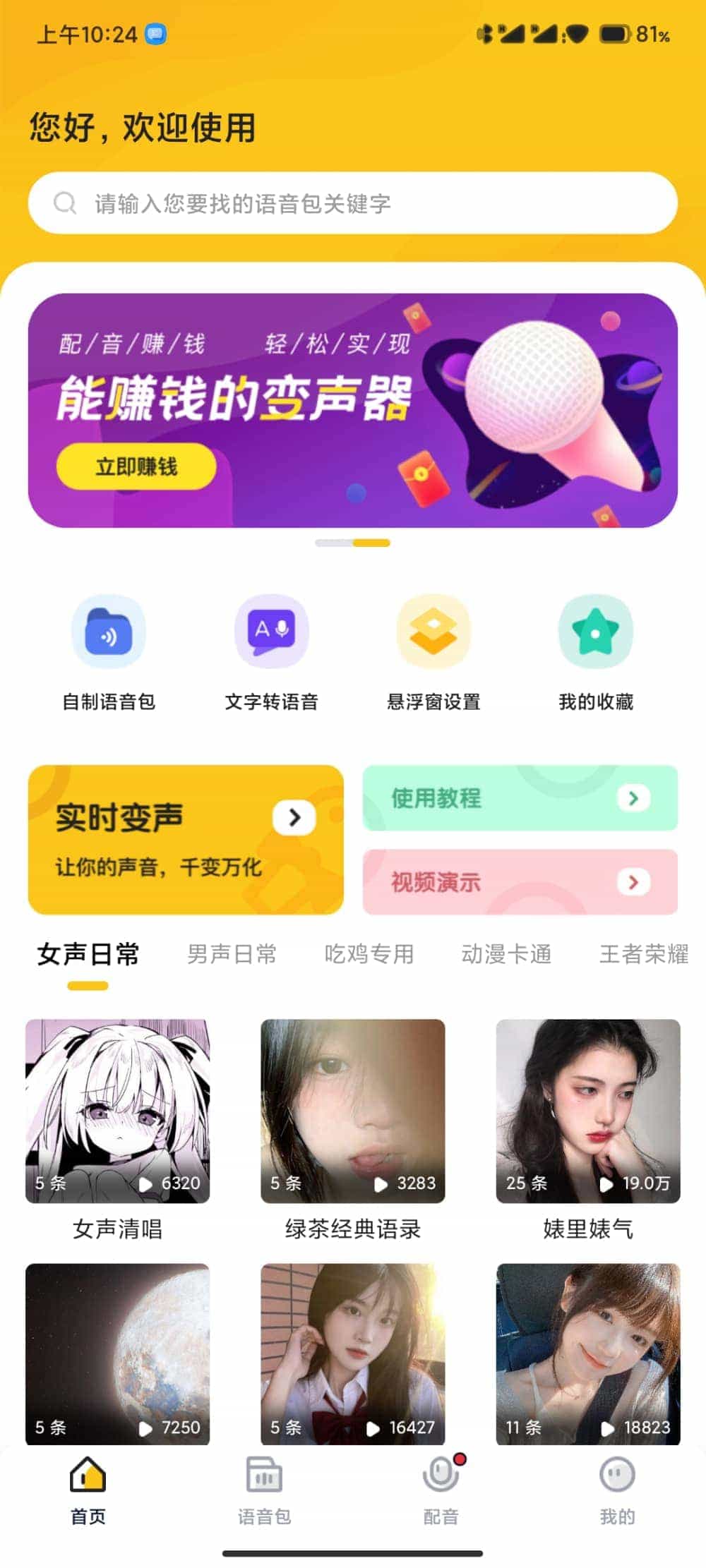Open 视频演示 video demo
Viewport: 706px width, 1568px height.
(x=520, y=882)
